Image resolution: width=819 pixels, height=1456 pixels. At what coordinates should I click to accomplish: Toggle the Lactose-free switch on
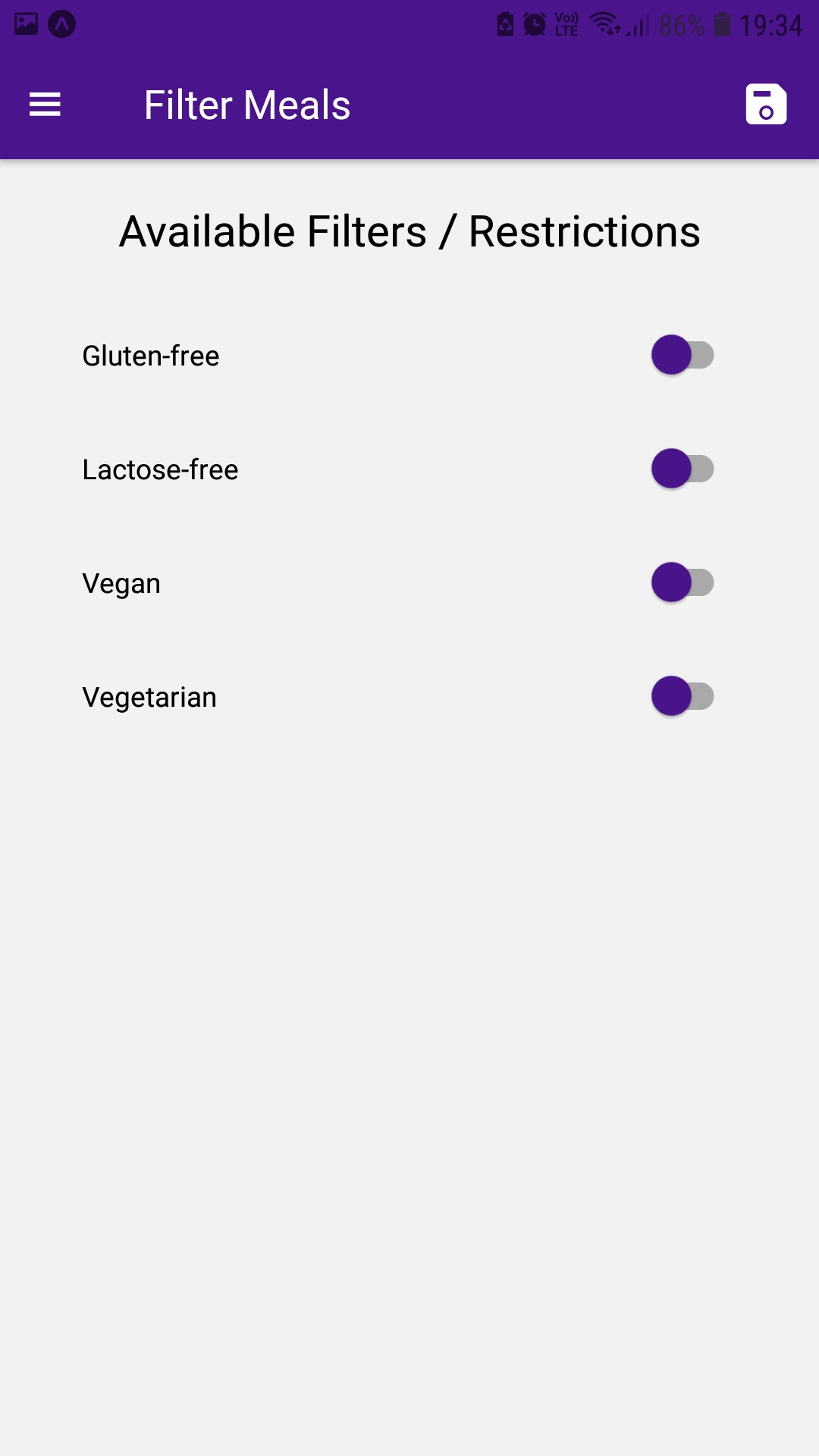point(681,469)
